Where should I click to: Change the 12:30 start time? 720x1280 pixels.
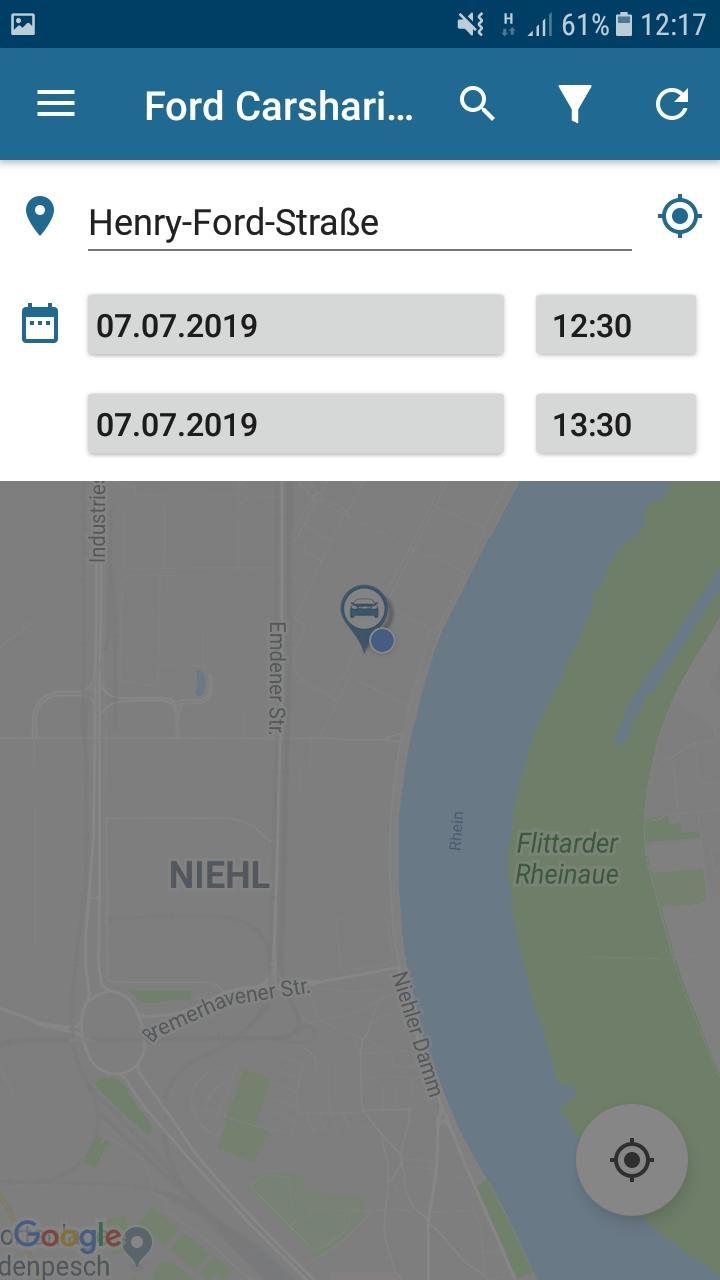[x=615, y=325]
